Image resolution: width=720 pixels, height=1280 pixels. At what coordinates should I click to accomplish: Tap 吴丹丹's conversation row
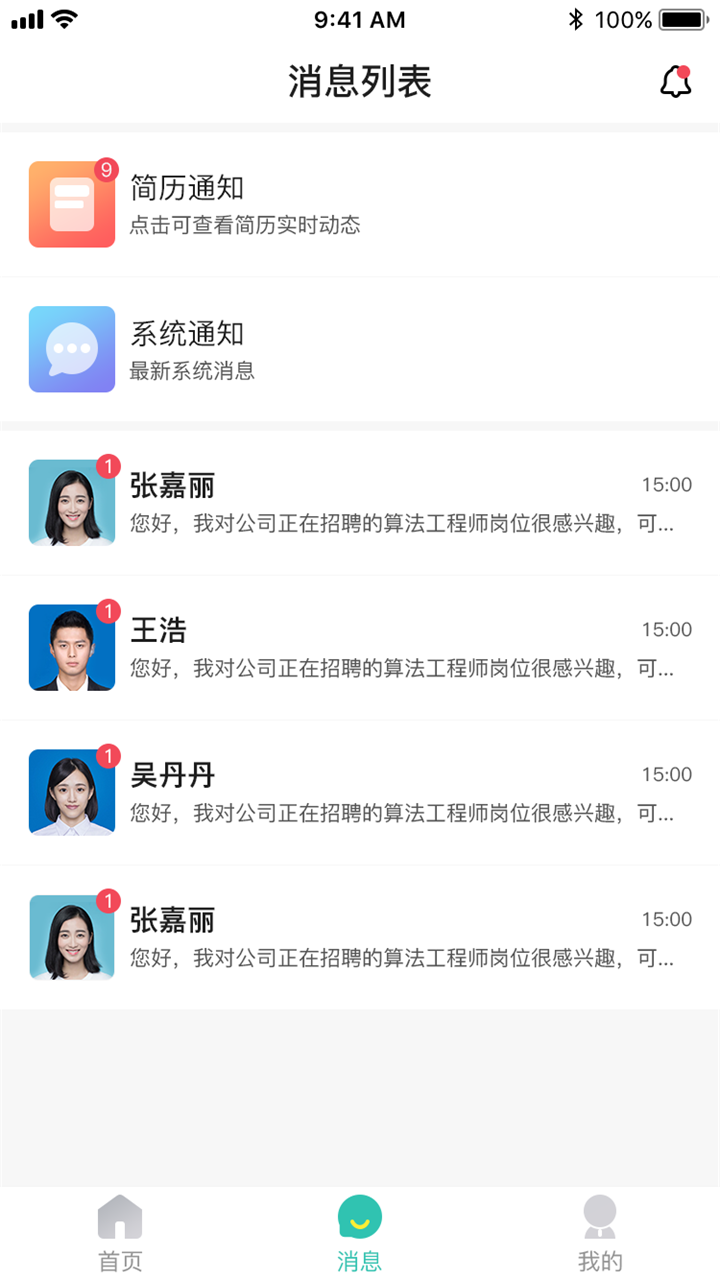tap(360, 790)
